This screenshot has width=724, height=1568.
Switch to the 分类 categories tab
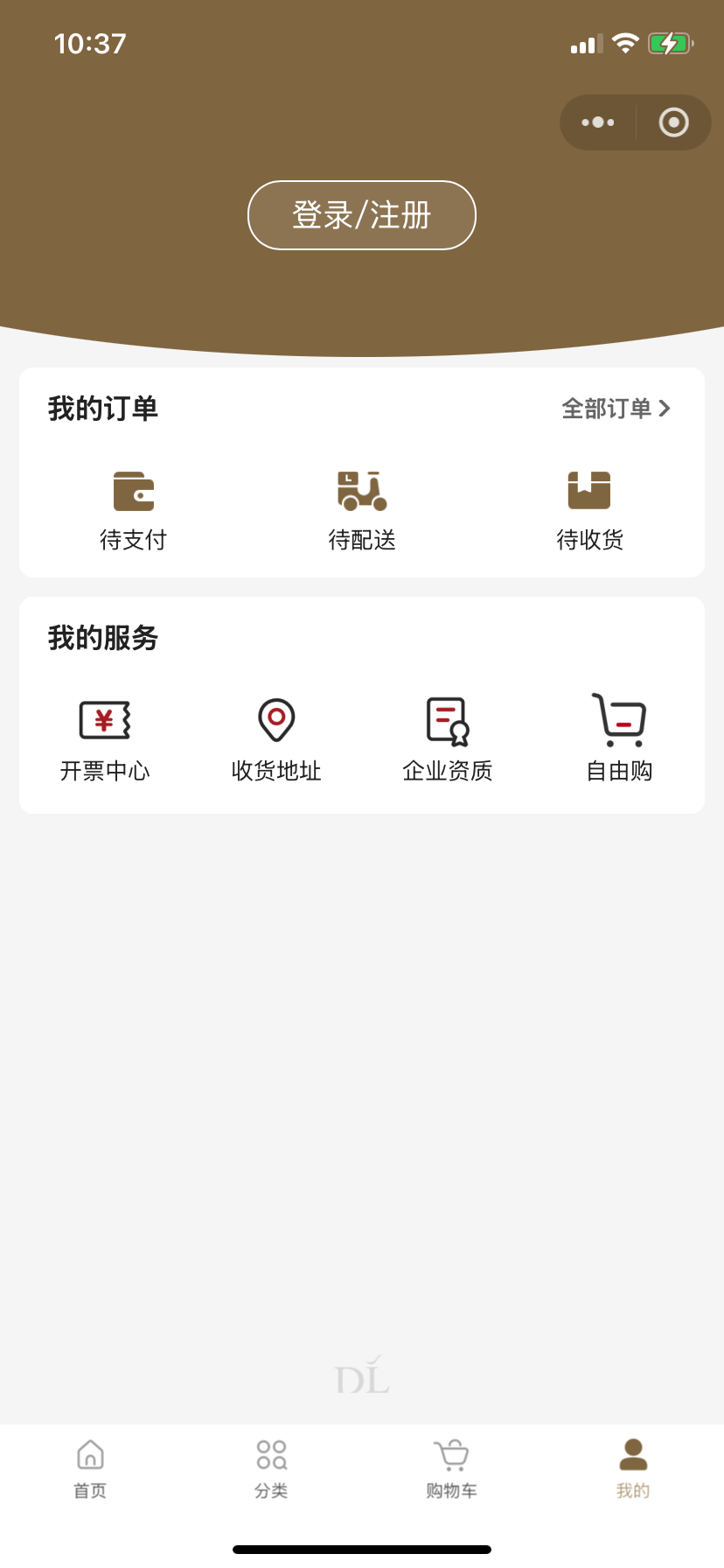point(271,1469)
